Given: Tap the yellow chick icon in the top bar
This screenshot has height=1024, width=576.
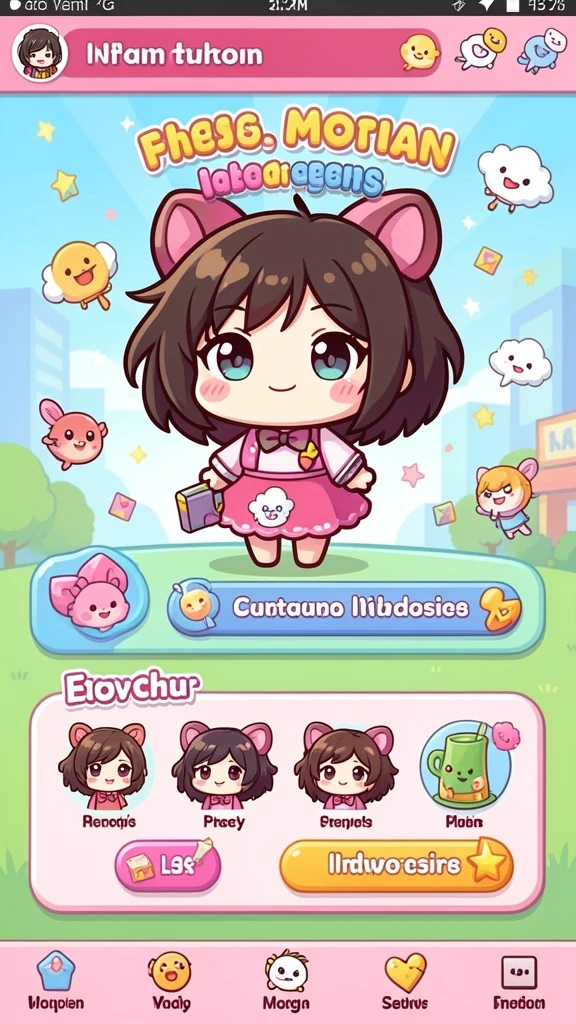Looking at the screenshot, I should 419,52.
